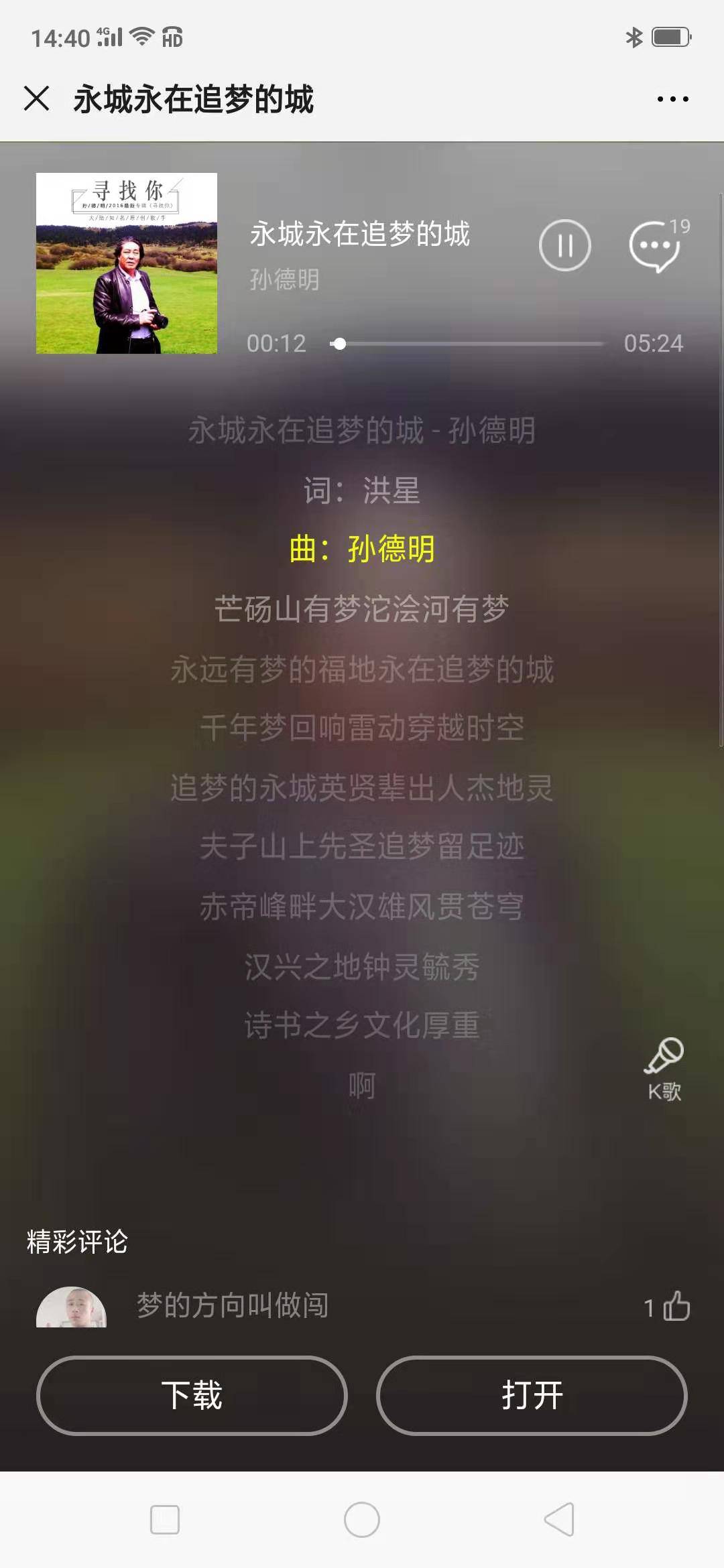The image size is (724, 1568).
Task: Go to the home screen
Action: (362, 1519)
